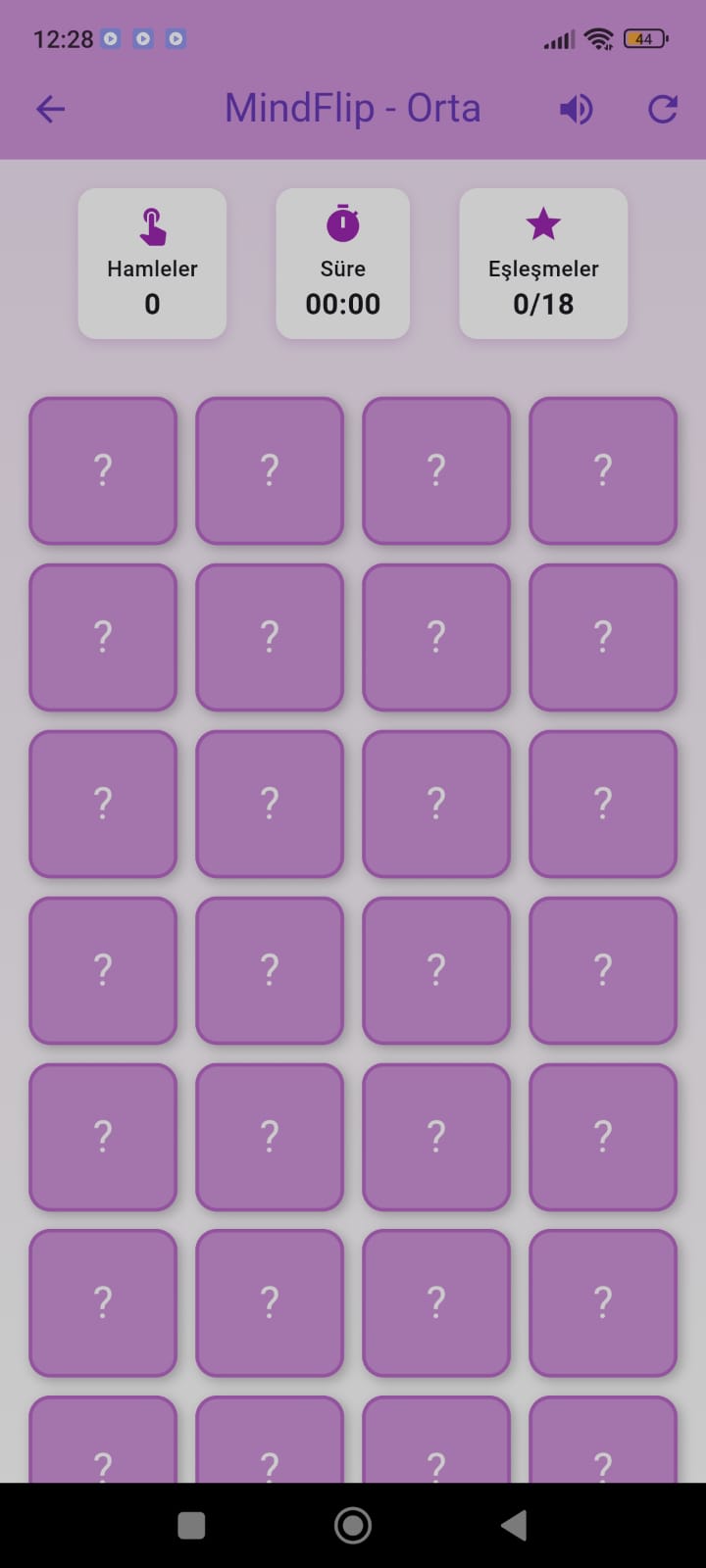Viewport: 706px width, 1568px height.
Task: Tap the system home button
Action: pyautogui.click(x=353, y=1525)
